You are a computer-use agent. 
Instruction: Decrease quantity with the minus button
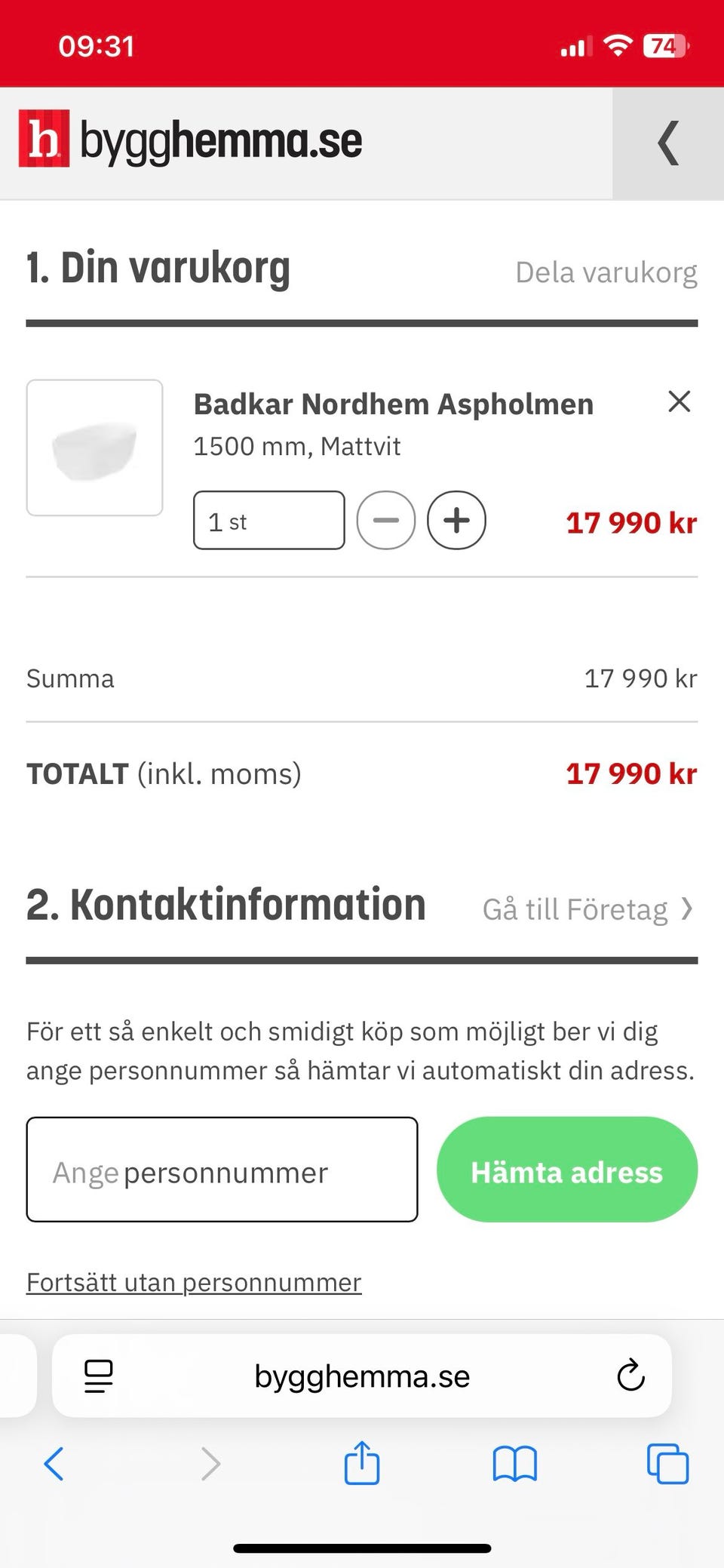[386, 520]
